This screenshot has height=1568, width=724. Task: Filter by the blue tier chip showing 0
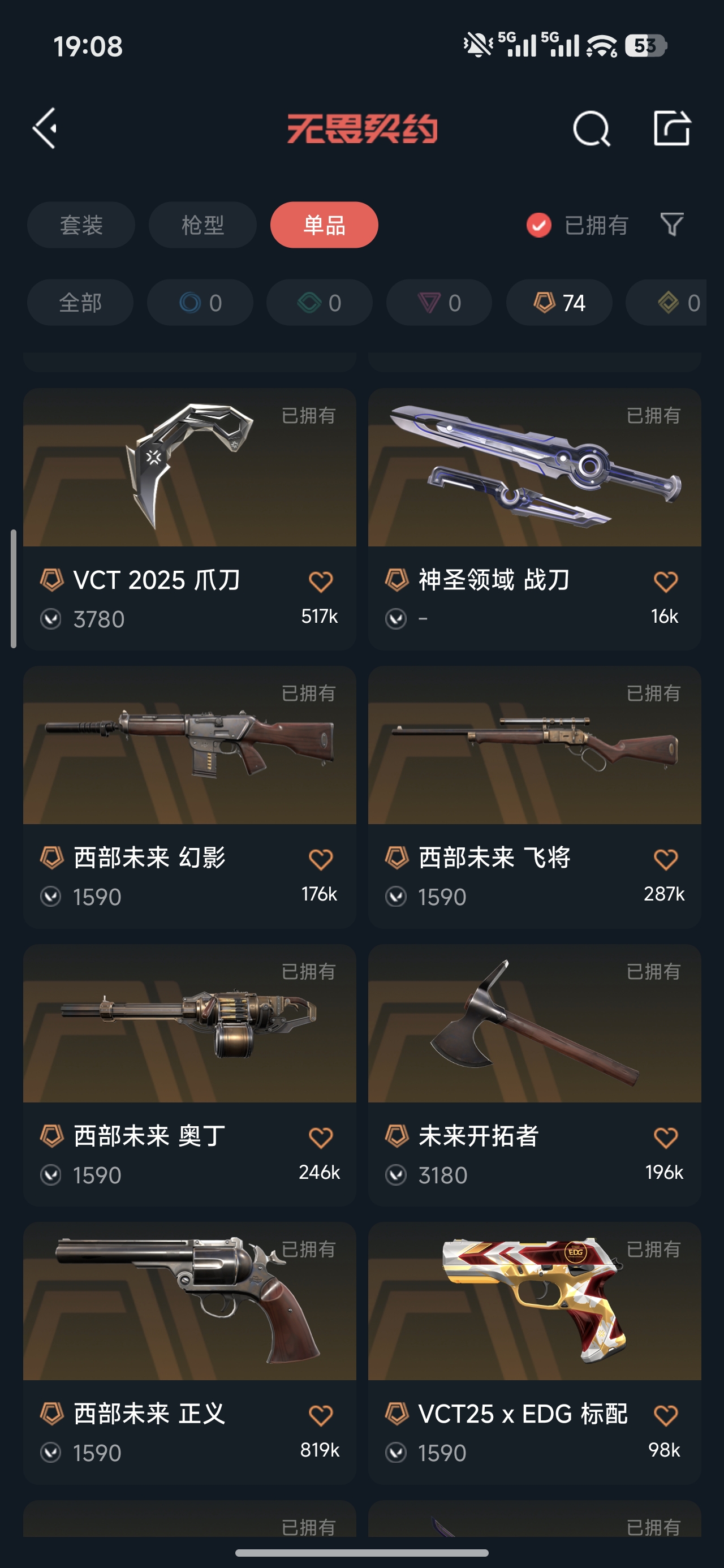coord(200,303)
